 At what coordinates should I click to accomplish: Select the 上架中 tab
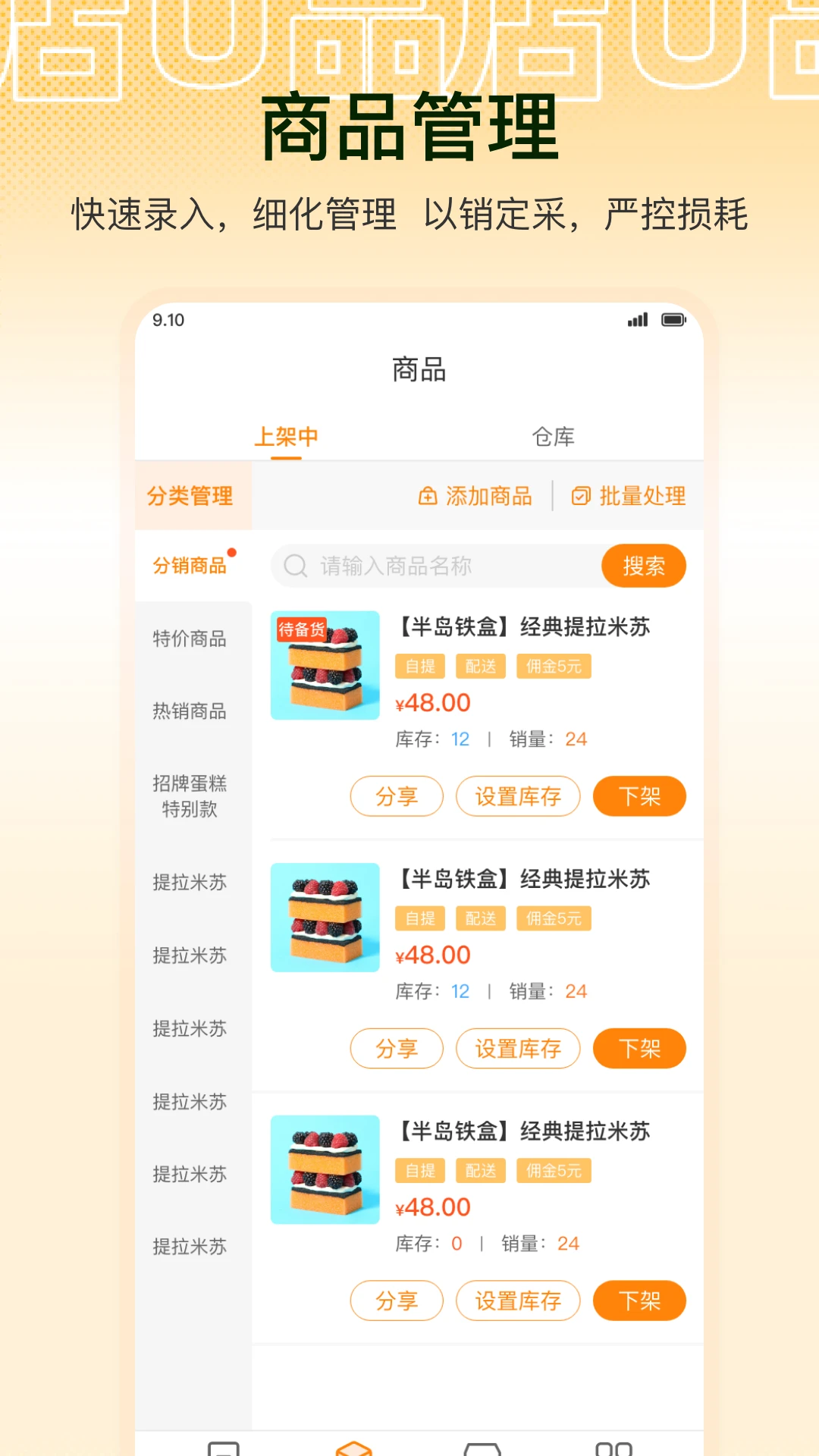pyautogui.click(x=286, y=436)
